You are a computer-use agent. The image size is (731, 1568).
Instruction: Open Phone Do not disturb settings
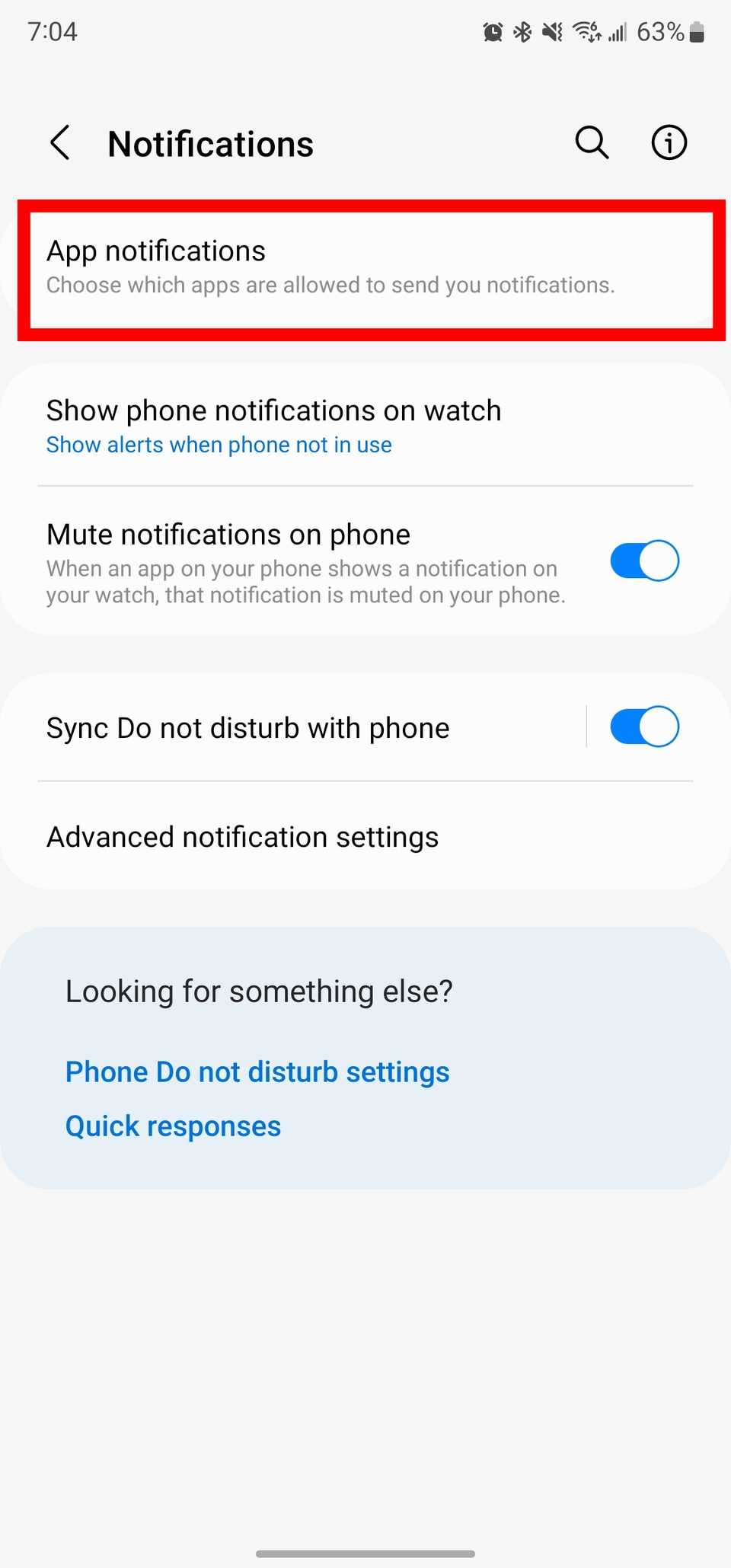click(x=257, y=1071)
